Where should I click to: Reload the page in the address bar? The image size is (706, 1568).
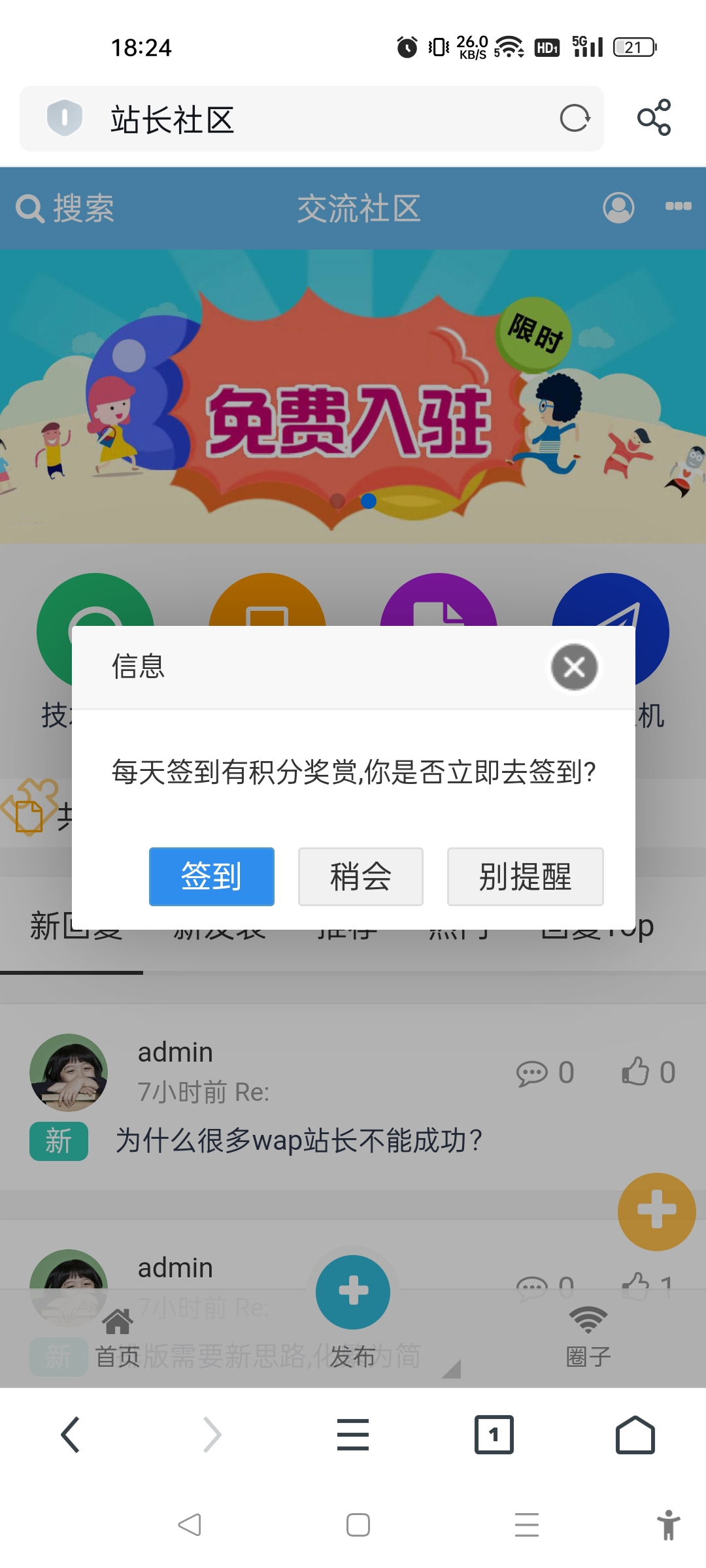coord(575,118)
